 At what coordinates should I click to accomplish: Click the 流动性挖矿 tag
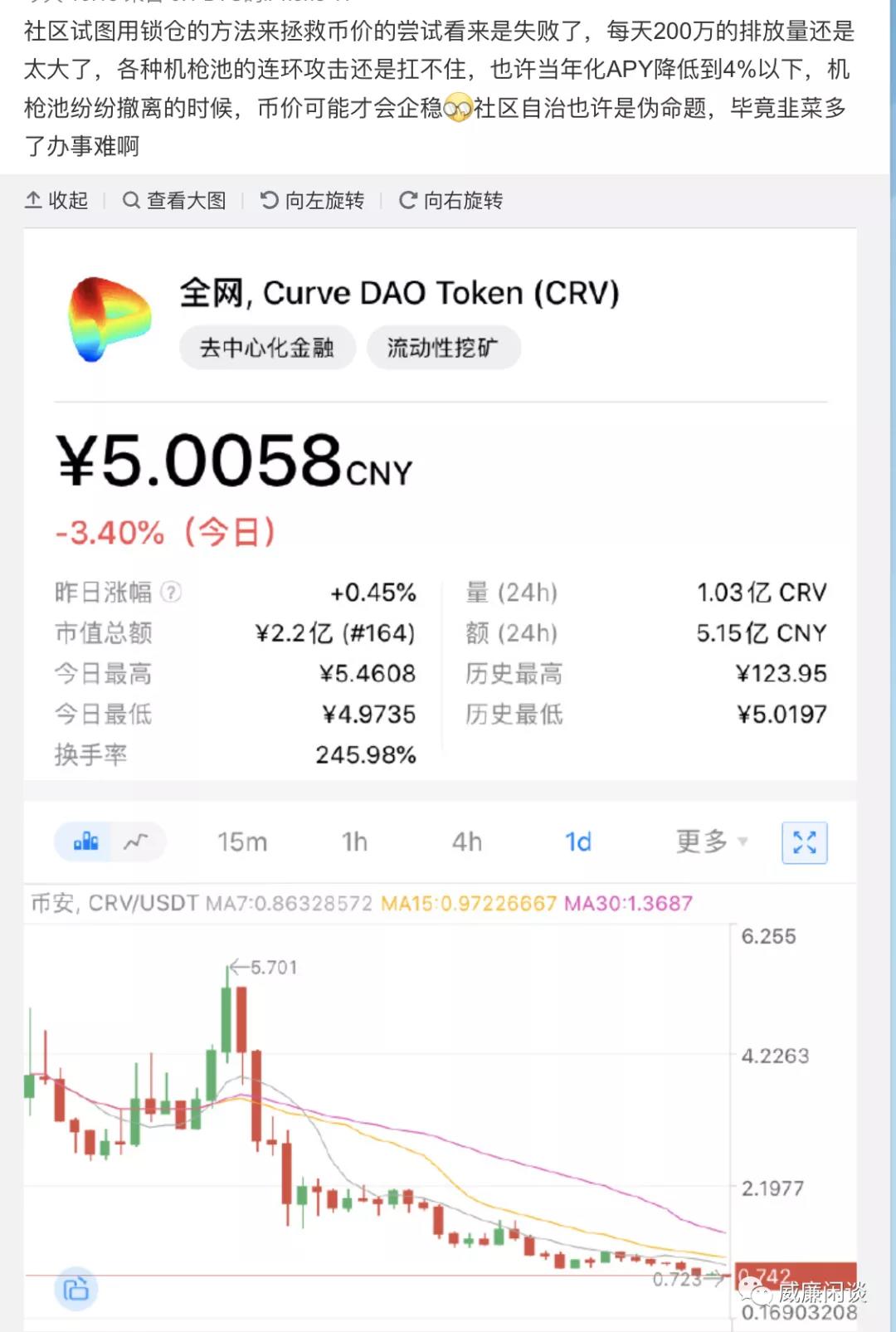[x=444, y=349]
